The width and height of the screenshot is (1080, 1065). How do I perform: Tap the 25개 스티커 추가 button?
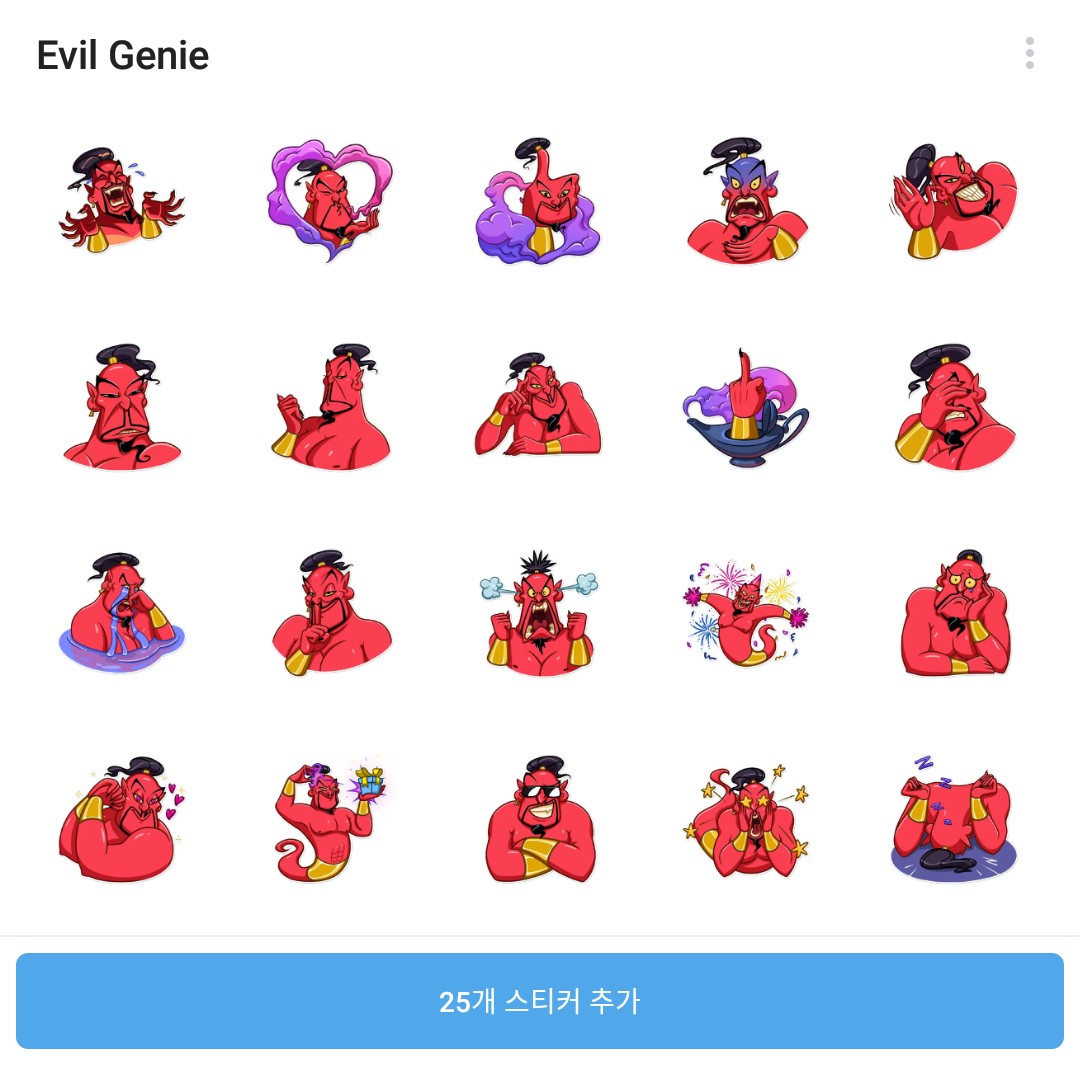coord(540,1001)
